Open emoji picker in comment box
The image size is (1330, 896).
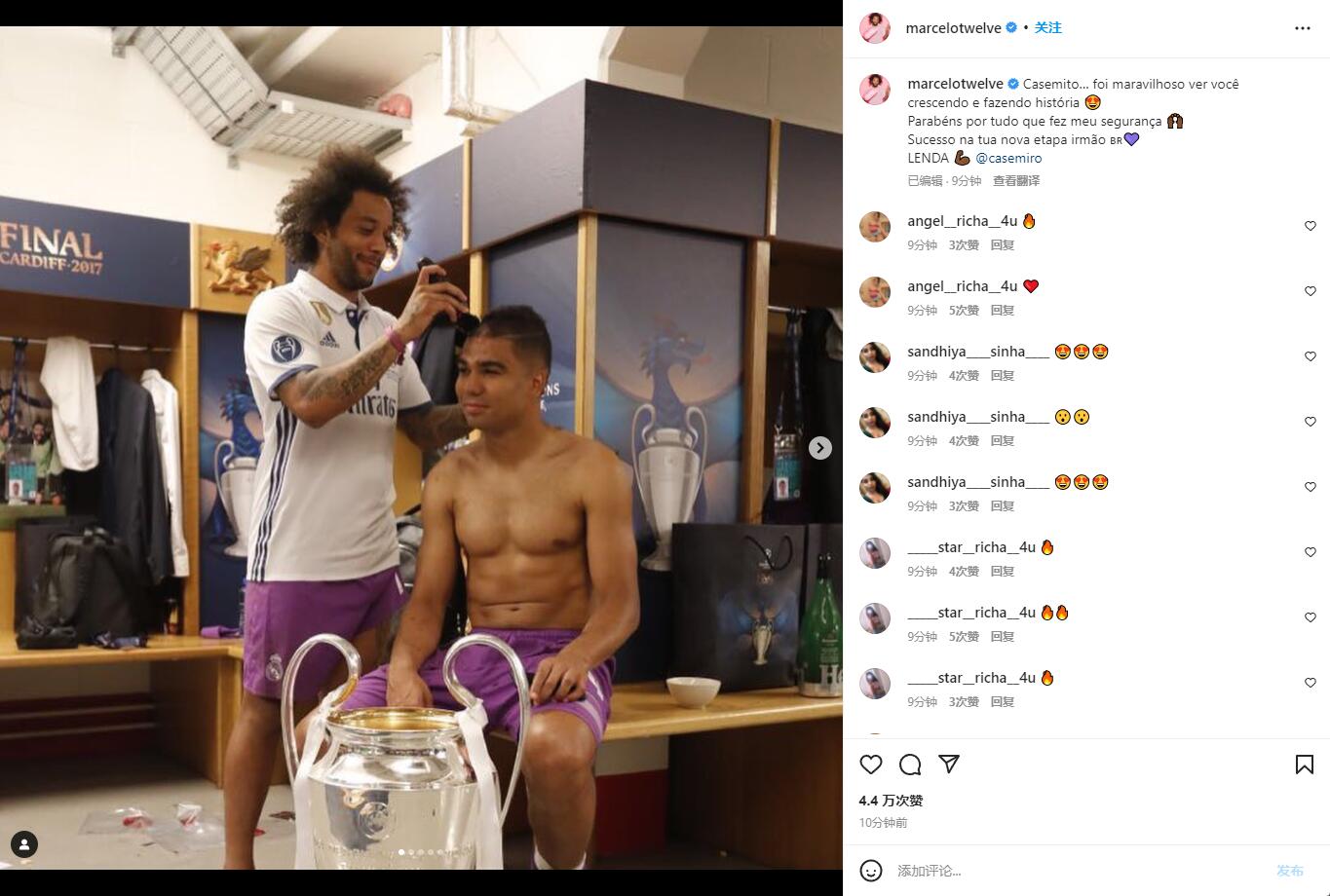coord(871,871)
